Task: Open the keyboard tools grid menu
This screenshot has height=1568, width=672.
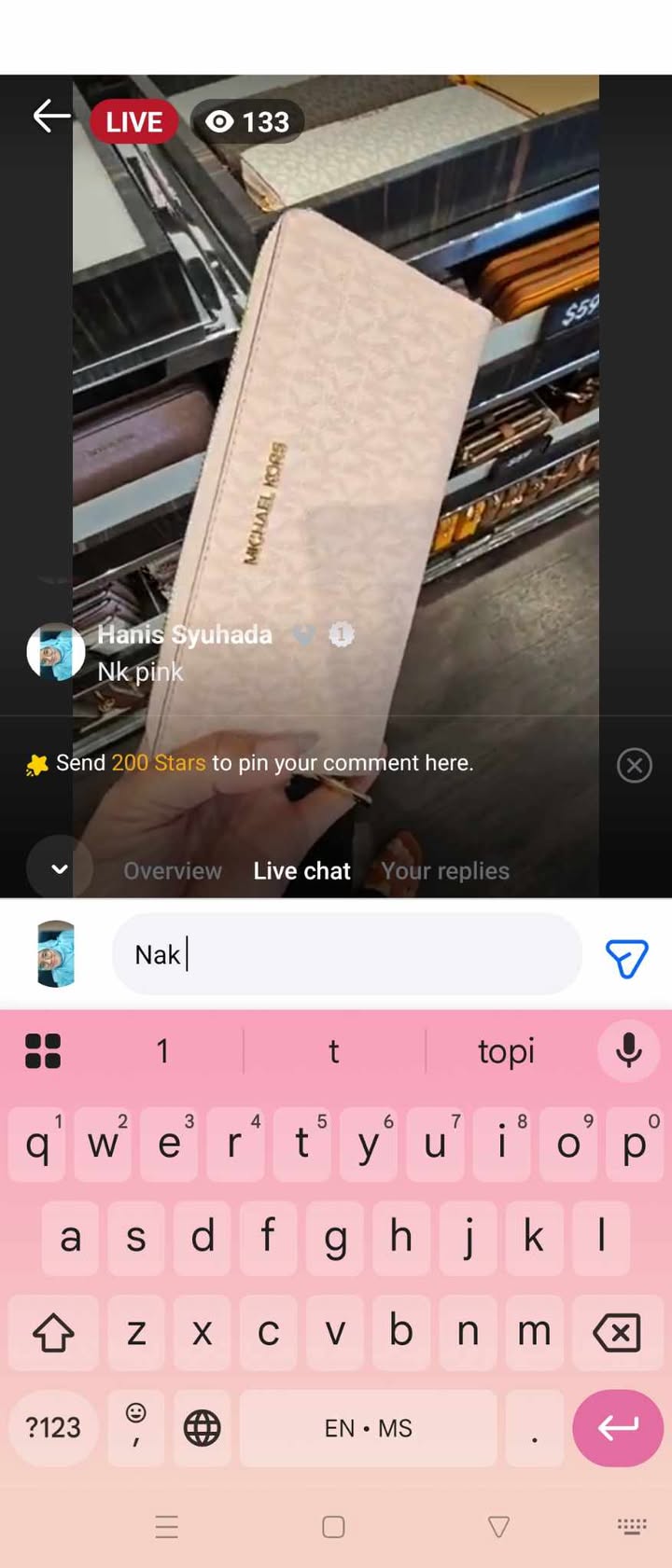Action: [x=43, y=1051]
